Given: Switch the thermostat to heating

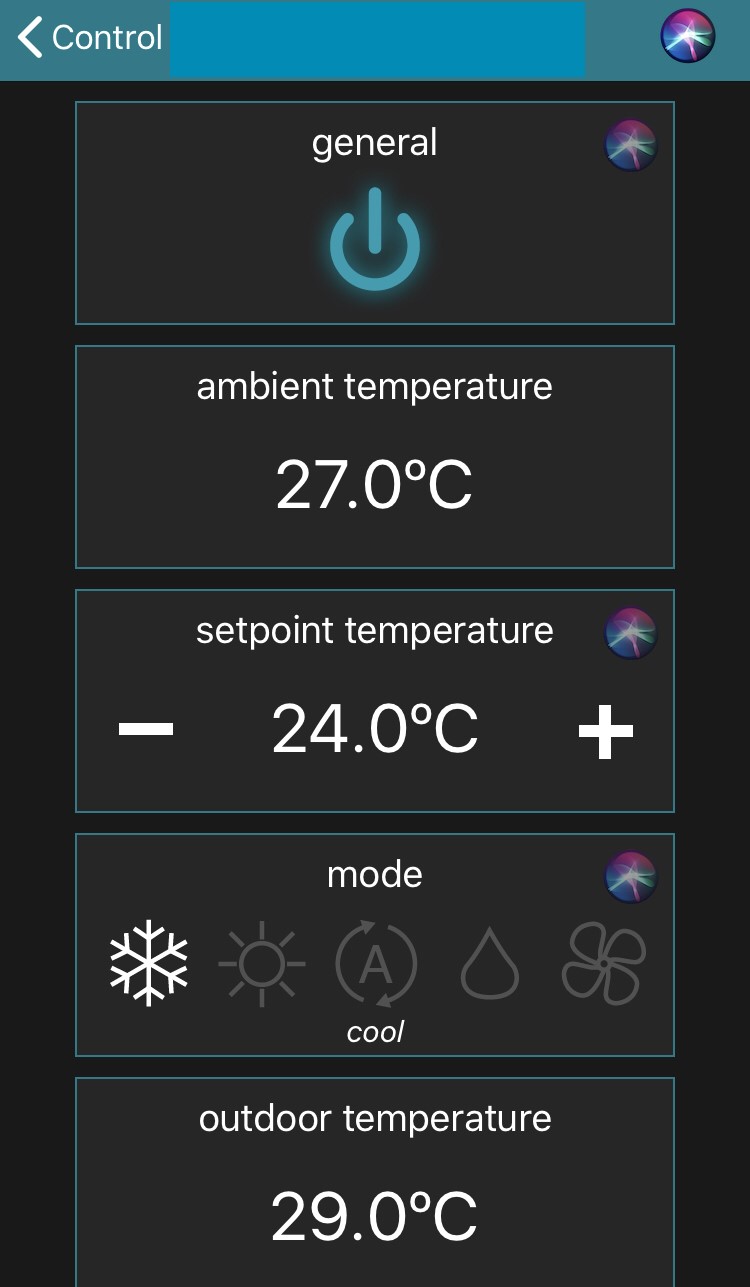Looking at the screenshot, I should click(261, 963).
